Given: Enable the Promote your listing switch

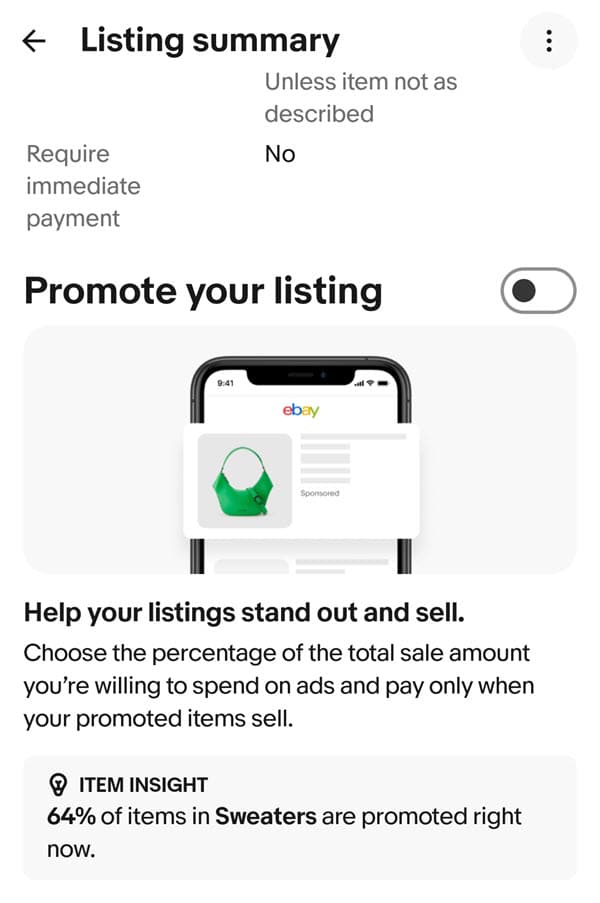Looking at the screenshot, I should click(538, 291).
